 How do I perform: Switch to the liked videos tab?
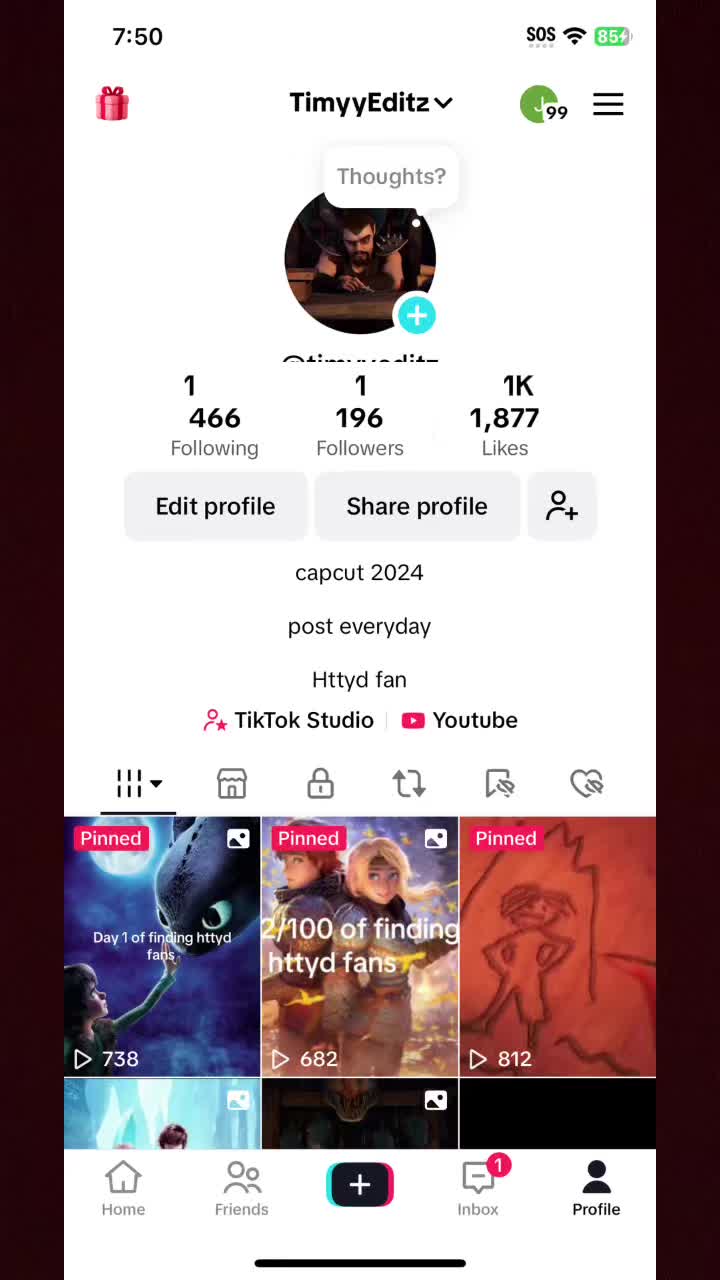tap(587, 784)
